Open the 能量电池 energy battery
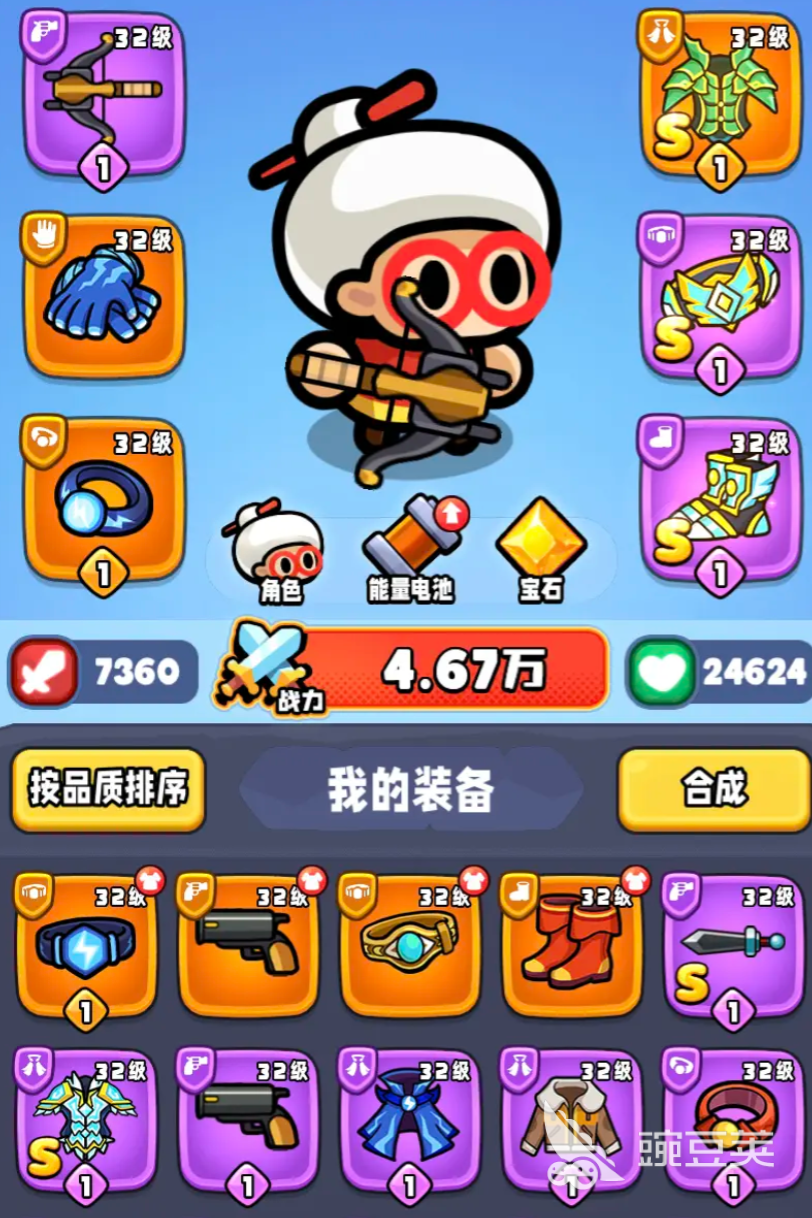The width and height of the screenshot is (812, 1218). point(410,550)
